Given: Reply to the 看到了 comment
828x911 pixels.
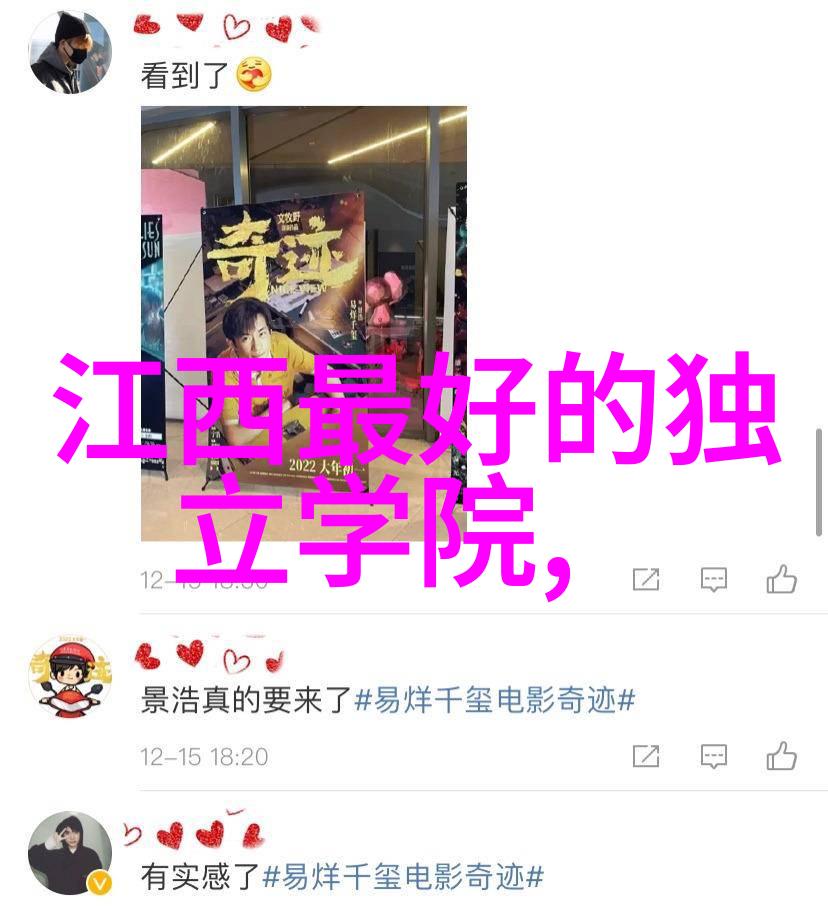Looking at the screenshot, I should (713, 579).
